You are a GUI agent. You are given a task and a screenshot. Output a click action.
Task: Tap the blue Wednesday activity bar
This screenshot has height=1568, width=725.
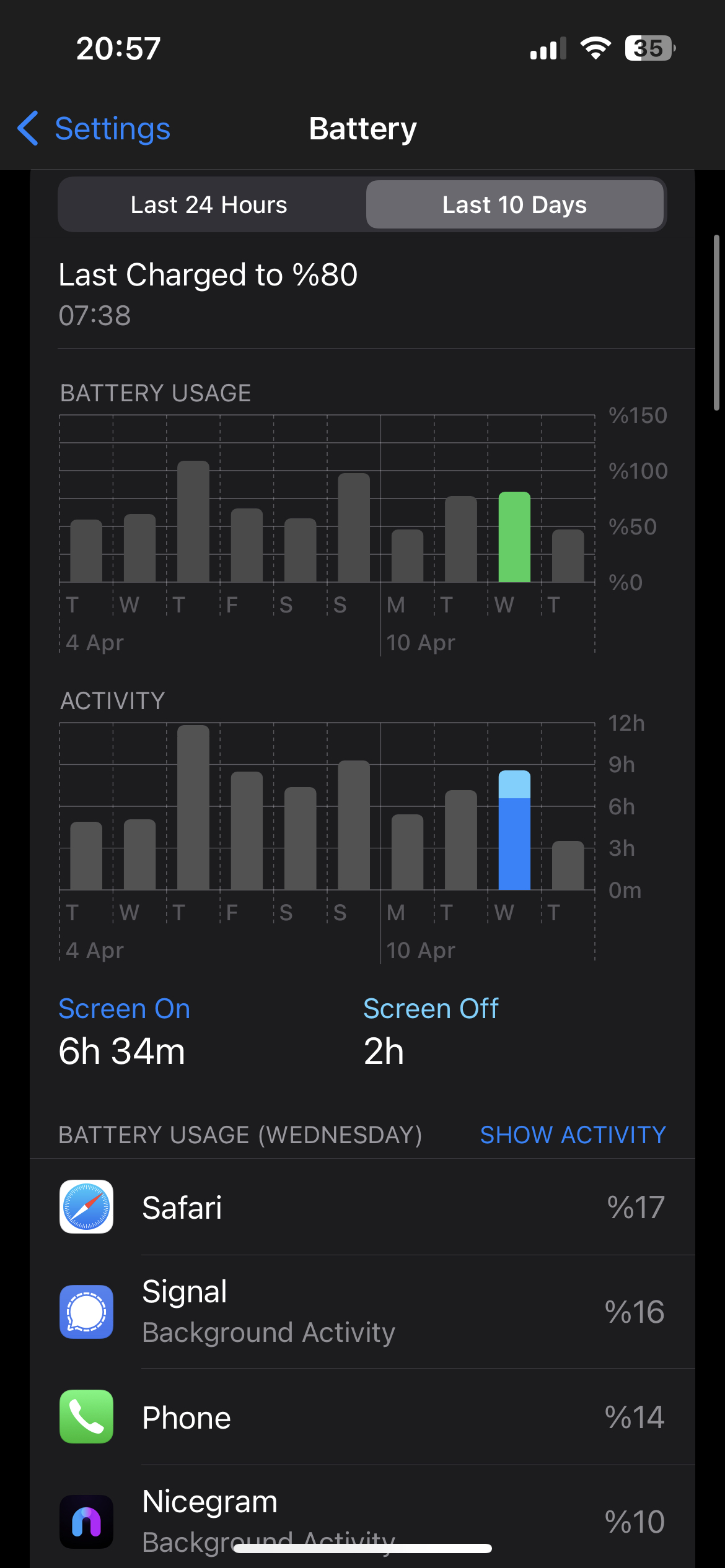(514, 830)
